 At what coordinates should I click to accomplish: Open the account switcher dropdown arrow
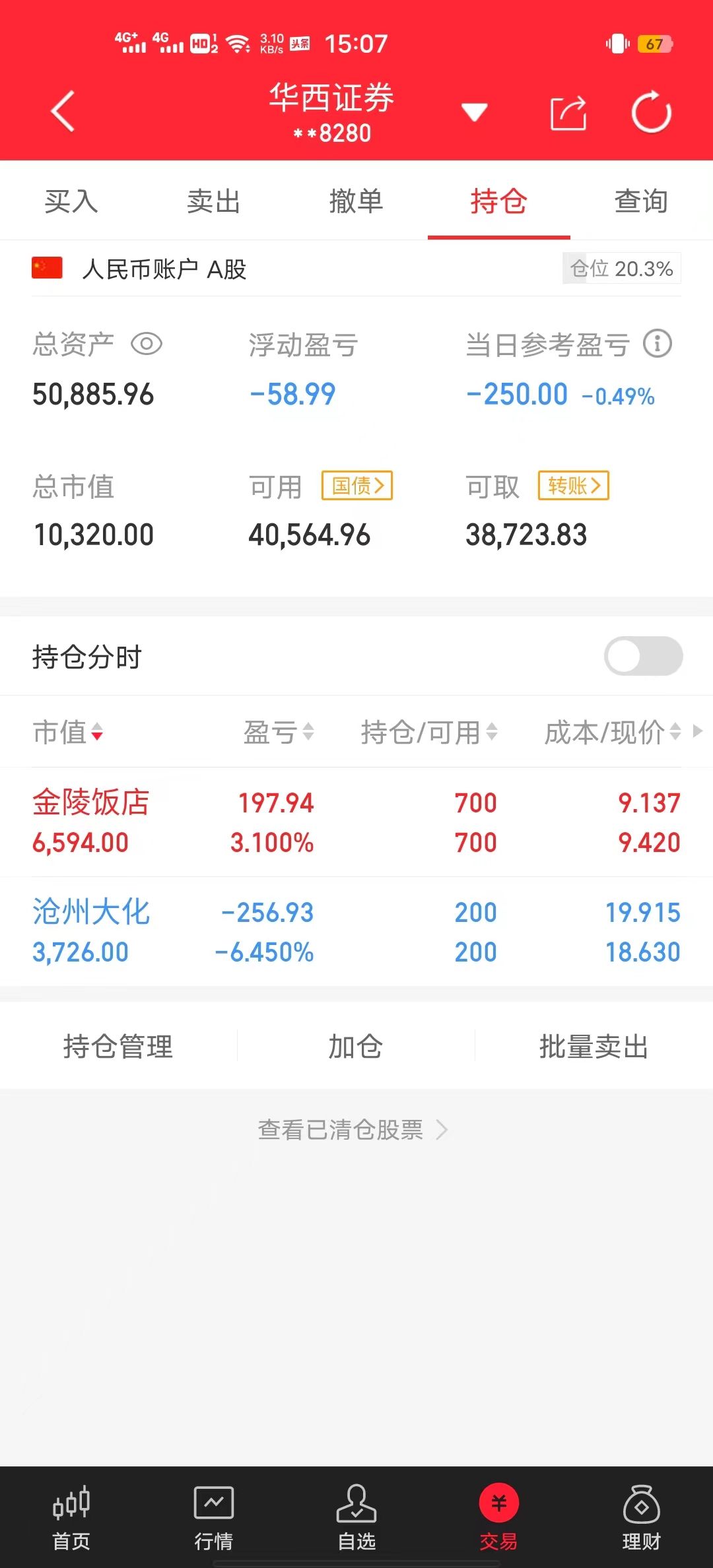(x=474, y=112)
